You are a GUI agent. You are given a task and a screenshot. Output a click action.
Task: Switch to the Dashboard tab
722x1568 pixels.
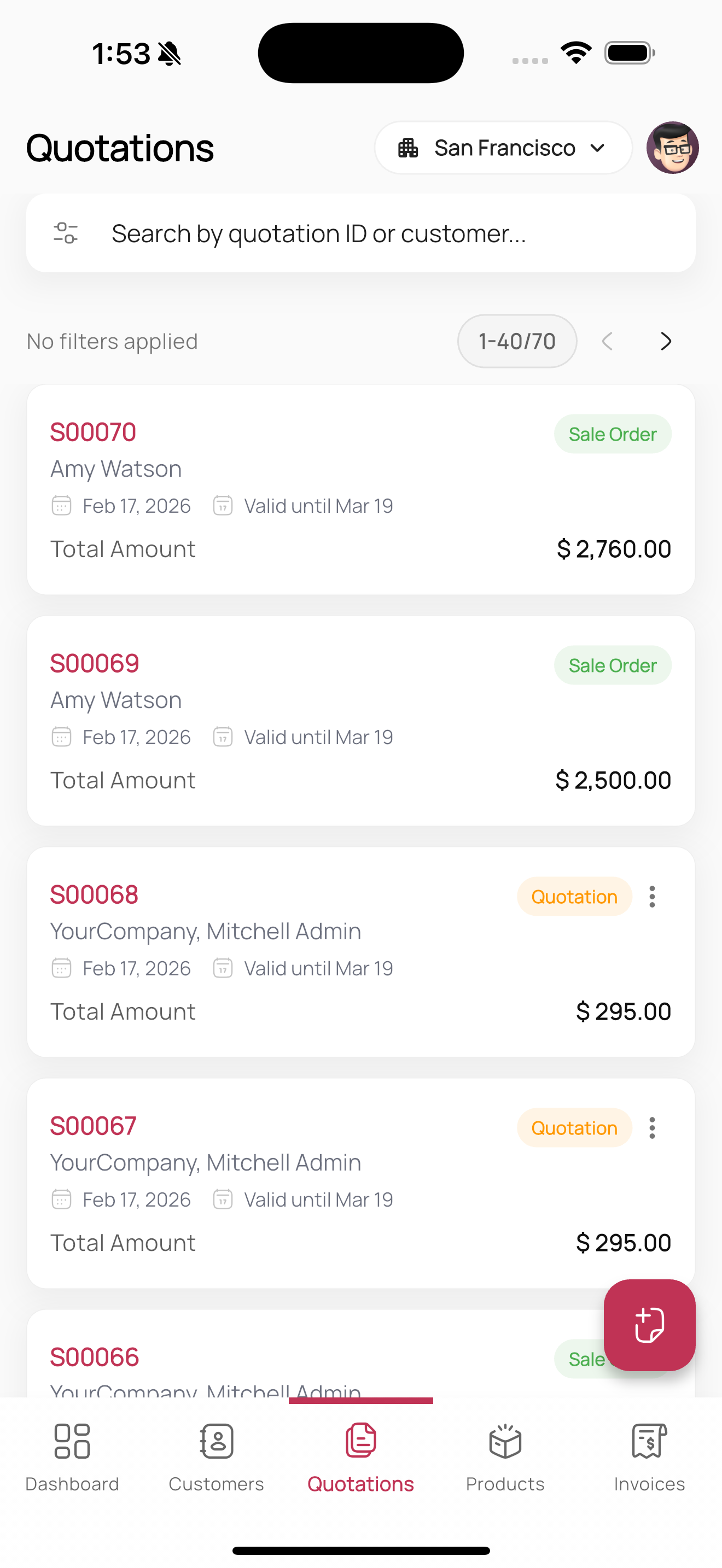(72, 1457)
